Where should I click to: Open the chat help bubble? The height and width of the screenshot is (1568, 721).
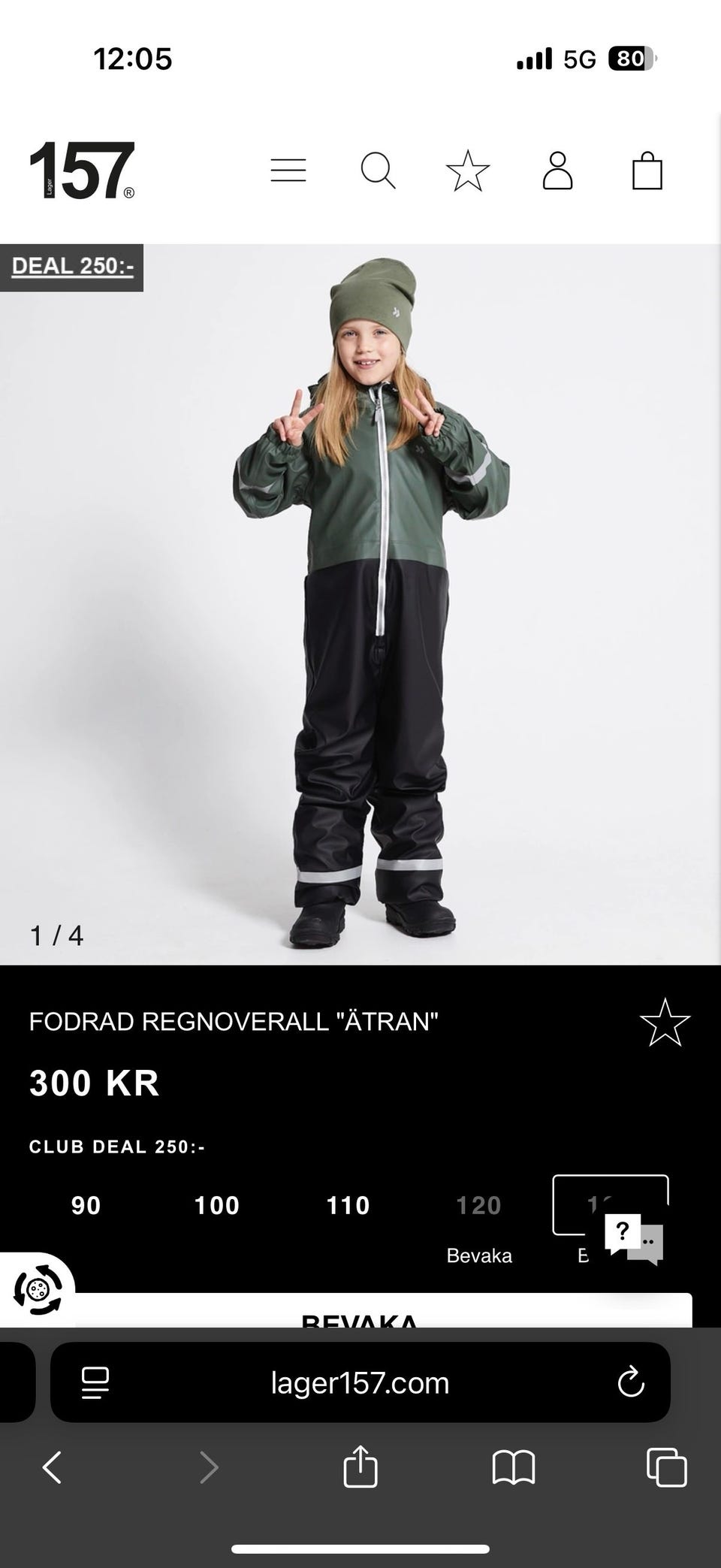pyautogui.click(x=634, y=1238)
